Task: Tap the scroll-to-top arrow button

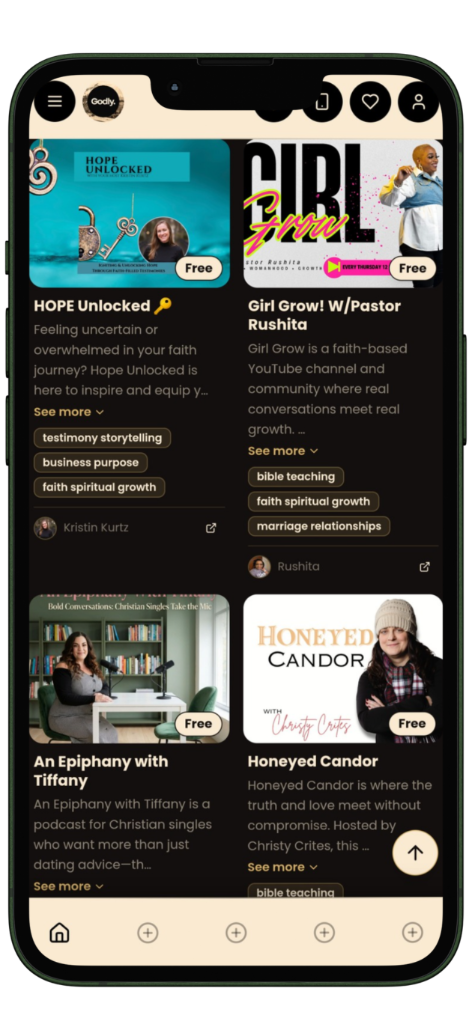Action: (x=415, y=852)
